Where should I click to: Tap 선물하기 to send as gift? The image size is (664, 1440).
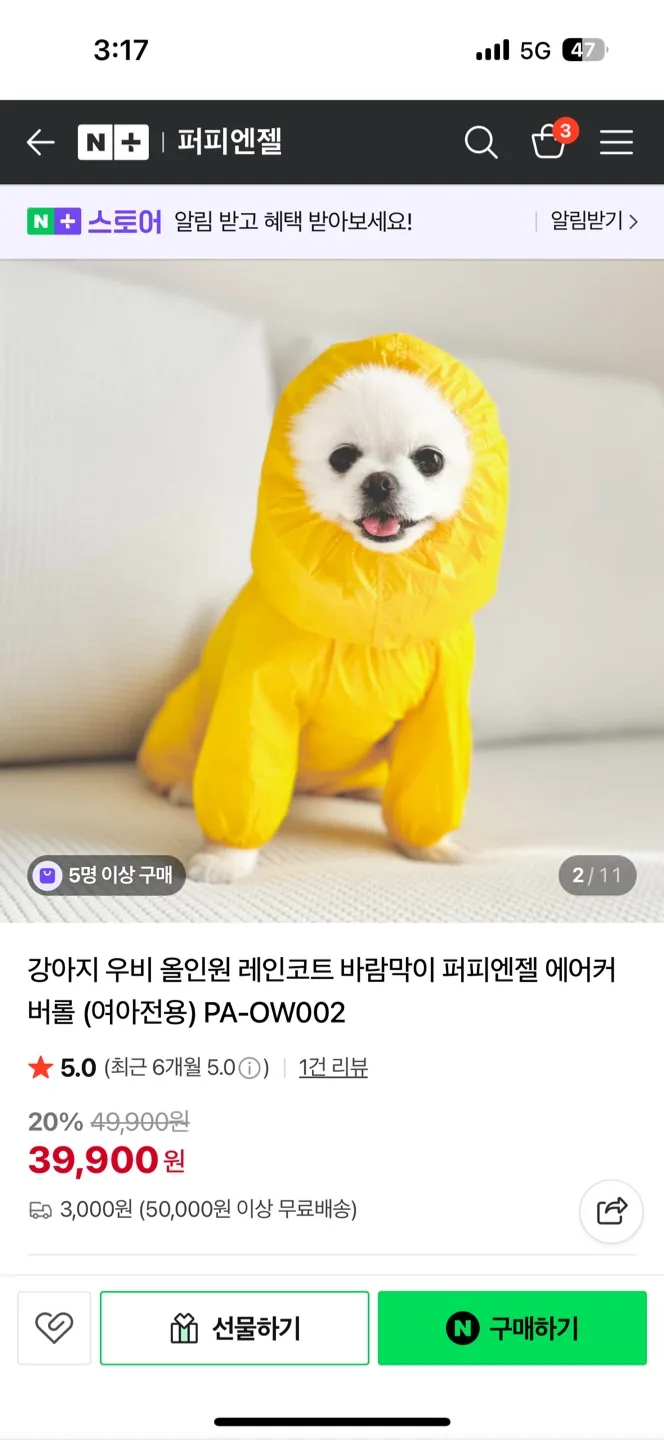[x=235, y=1328]
